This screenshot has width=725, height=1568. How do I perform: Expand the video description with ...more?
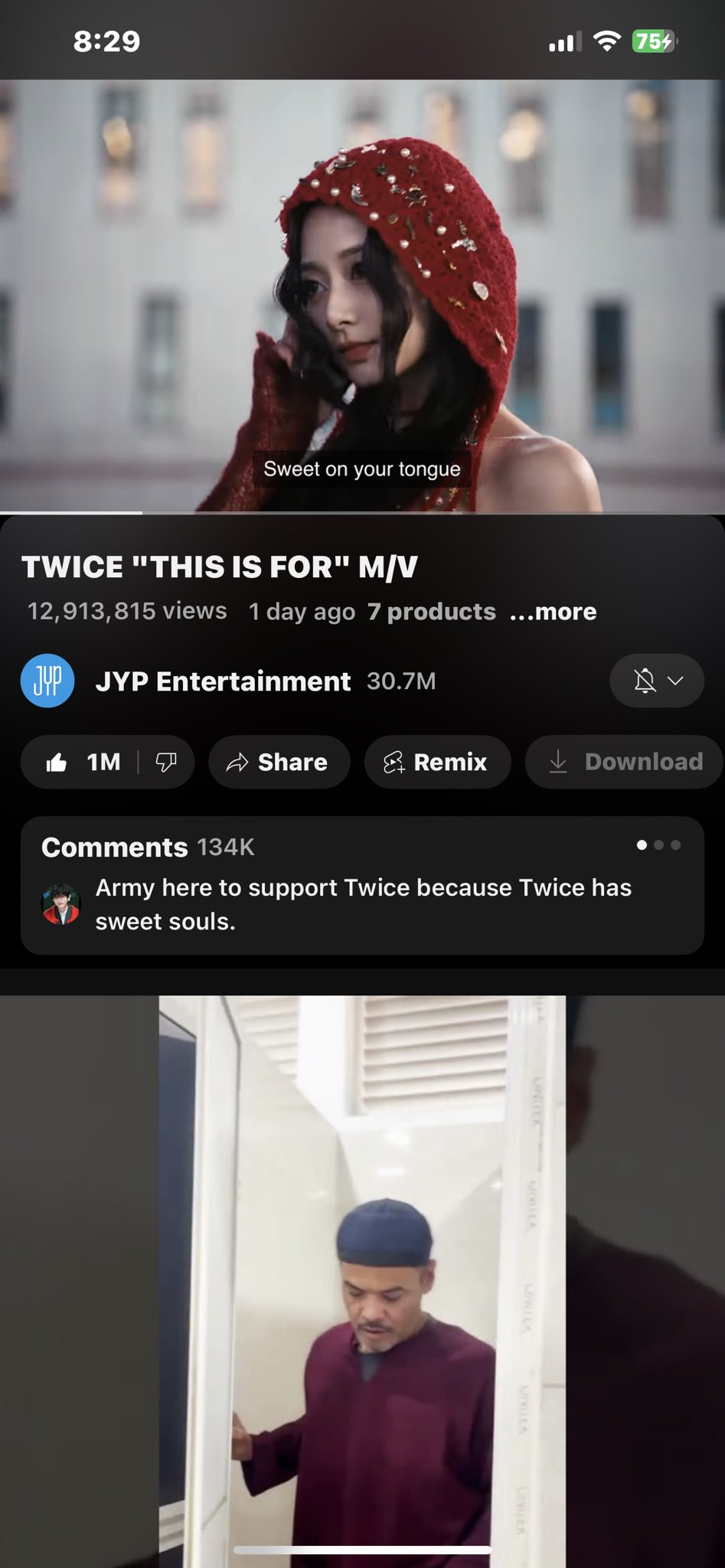tap(553, 612)
